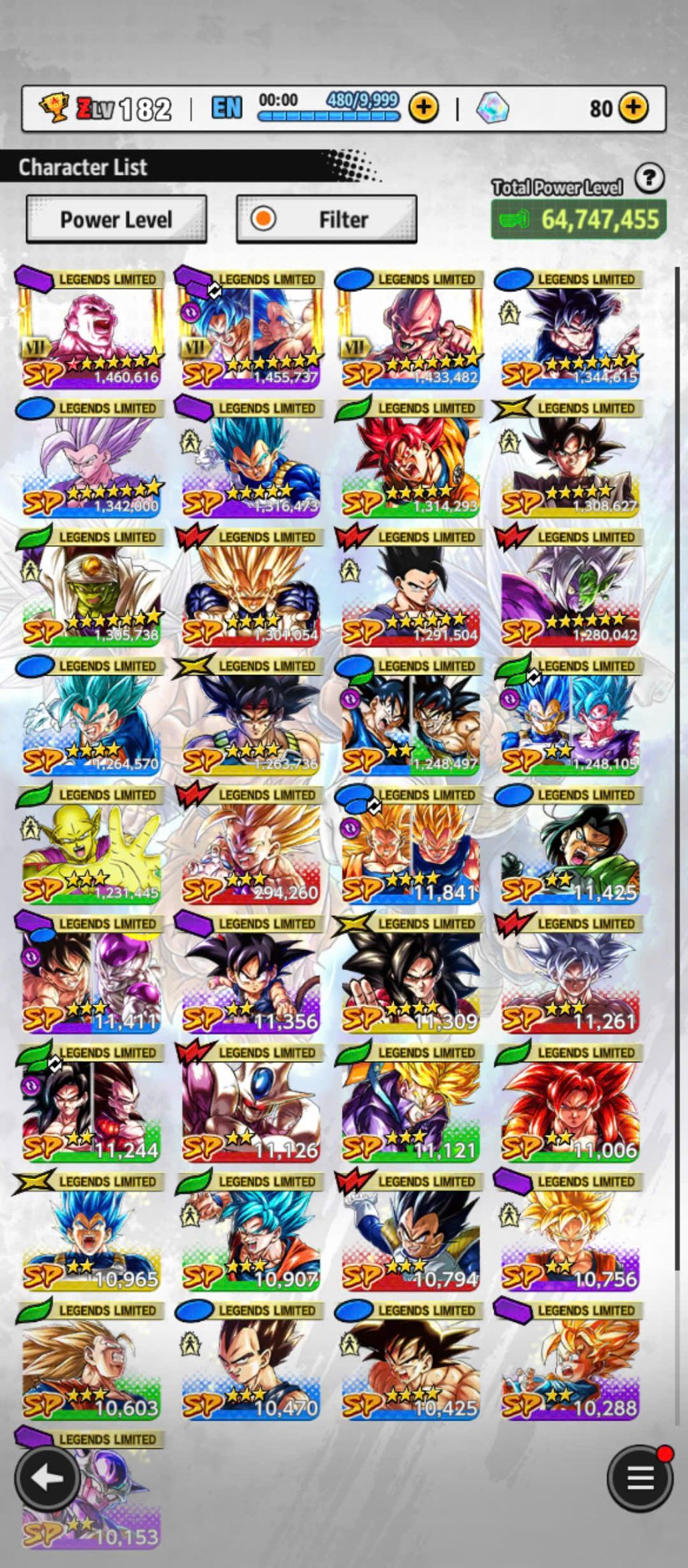Screen dimensions: 688x1568
Task: Open the Total Power Level help icon
Action: [649, 179]
